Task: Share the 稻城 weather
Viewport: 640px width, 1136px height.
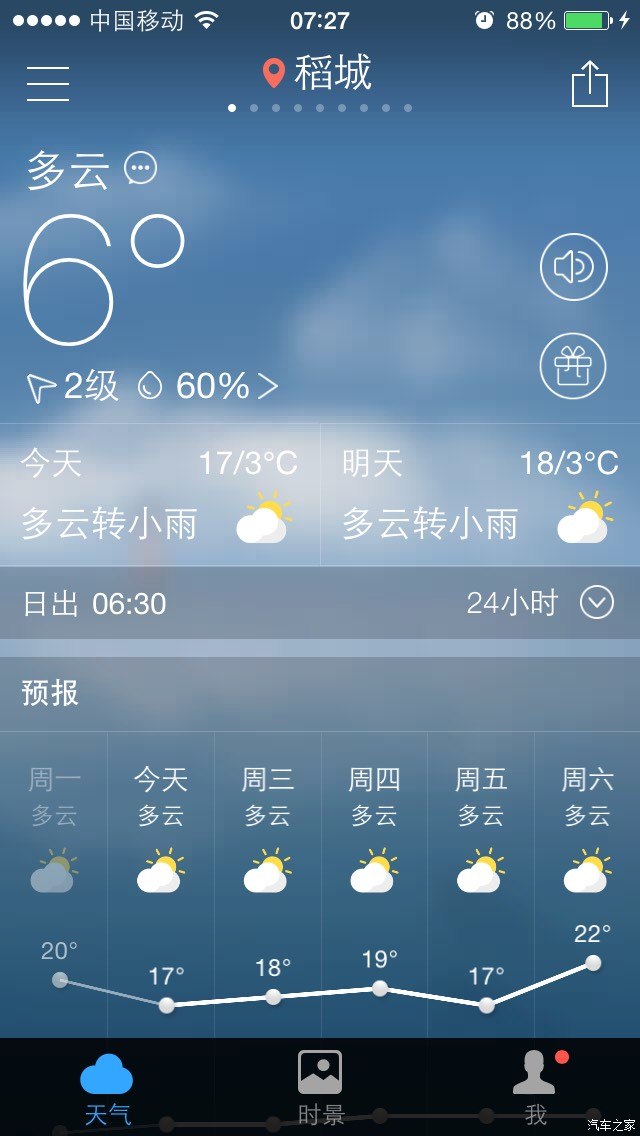Action: [x=590, y=84]
